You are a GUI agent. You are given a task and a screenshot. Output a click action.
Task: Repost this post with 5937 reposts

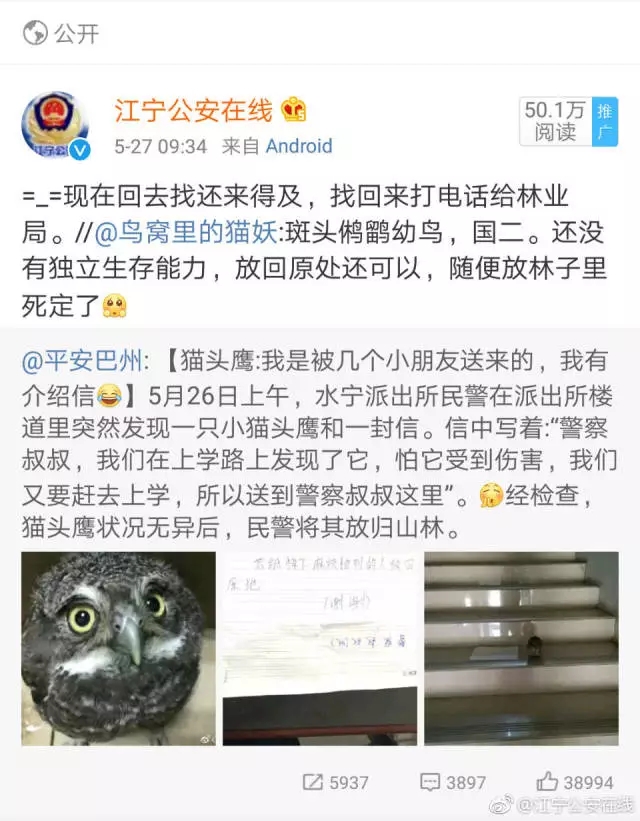point(335,782)
